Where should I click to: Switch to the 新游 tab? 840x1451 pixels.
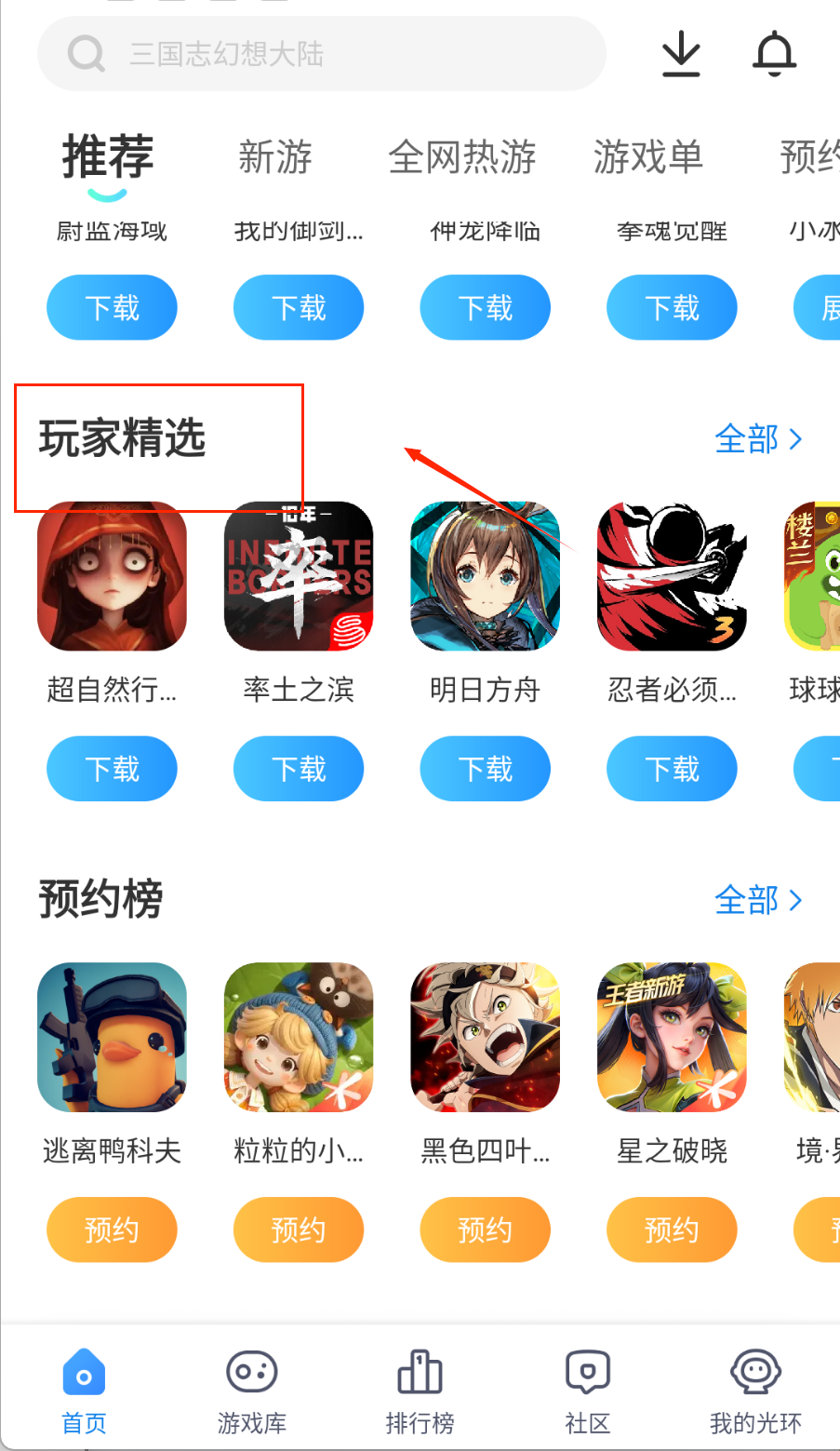pos(275,156)
